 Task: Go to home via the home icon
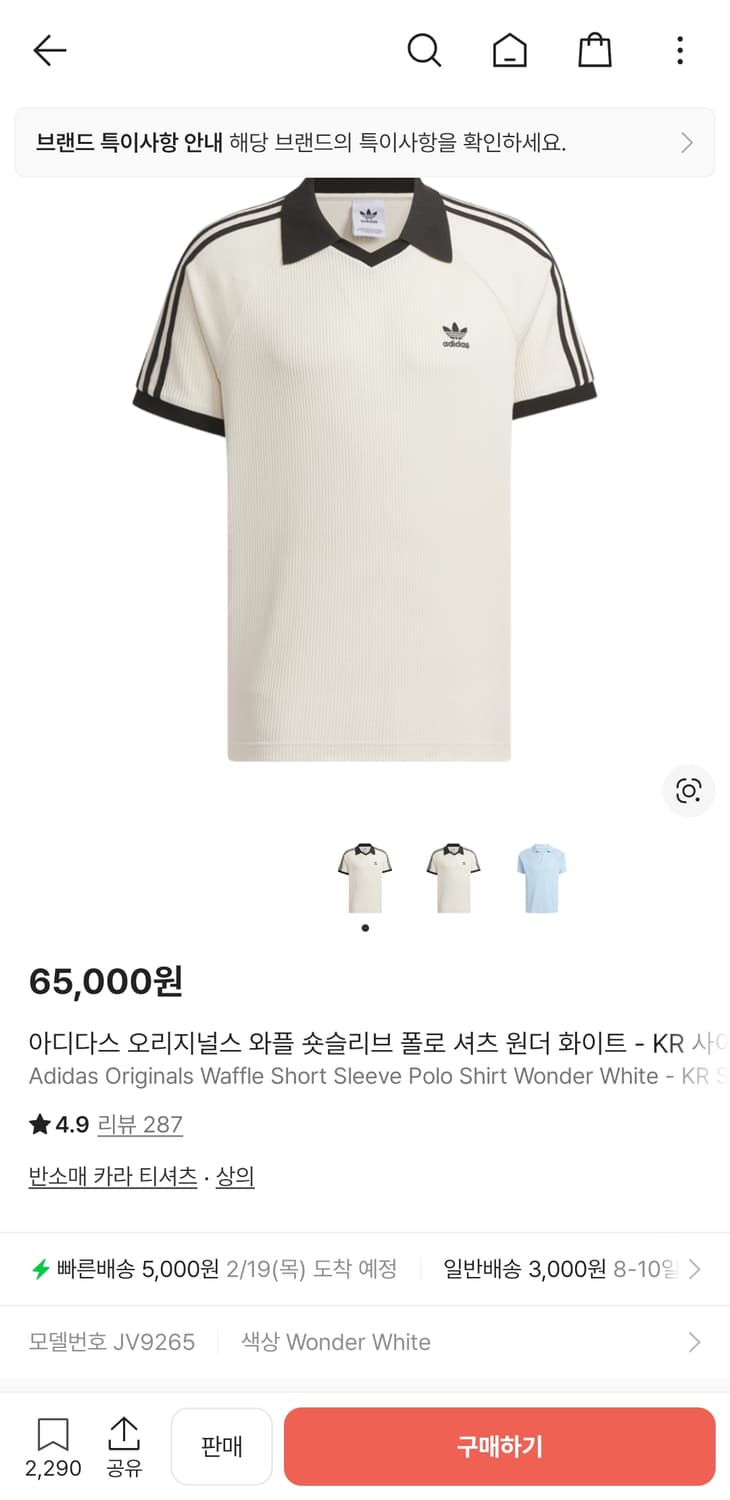click(509, 49)
